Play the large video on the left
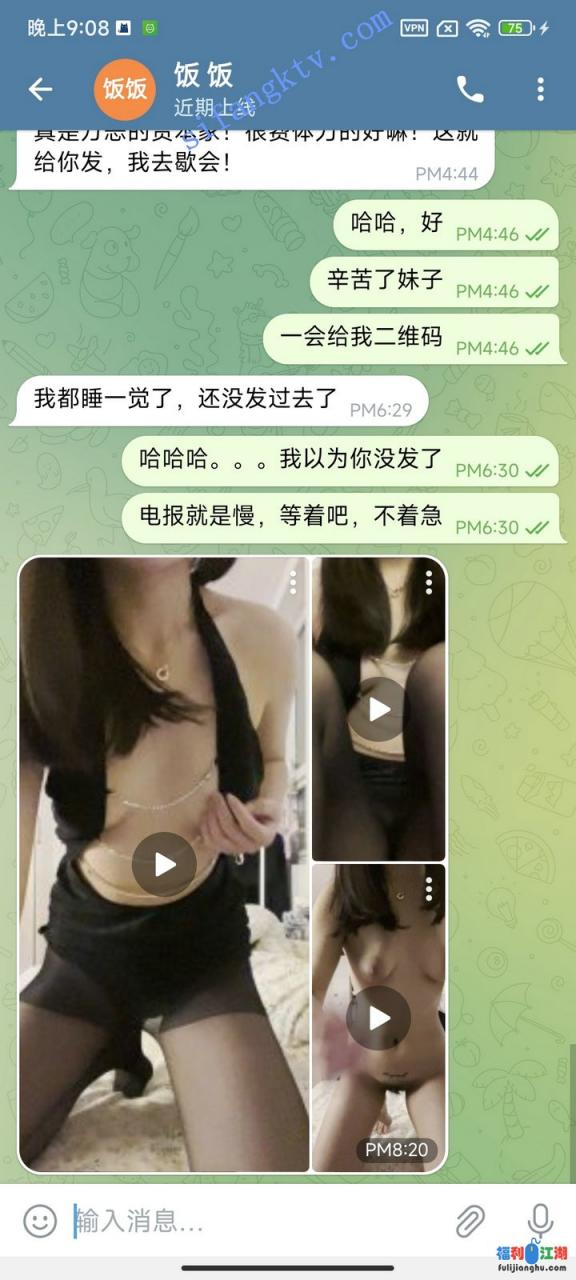 [x=164, y=864]
